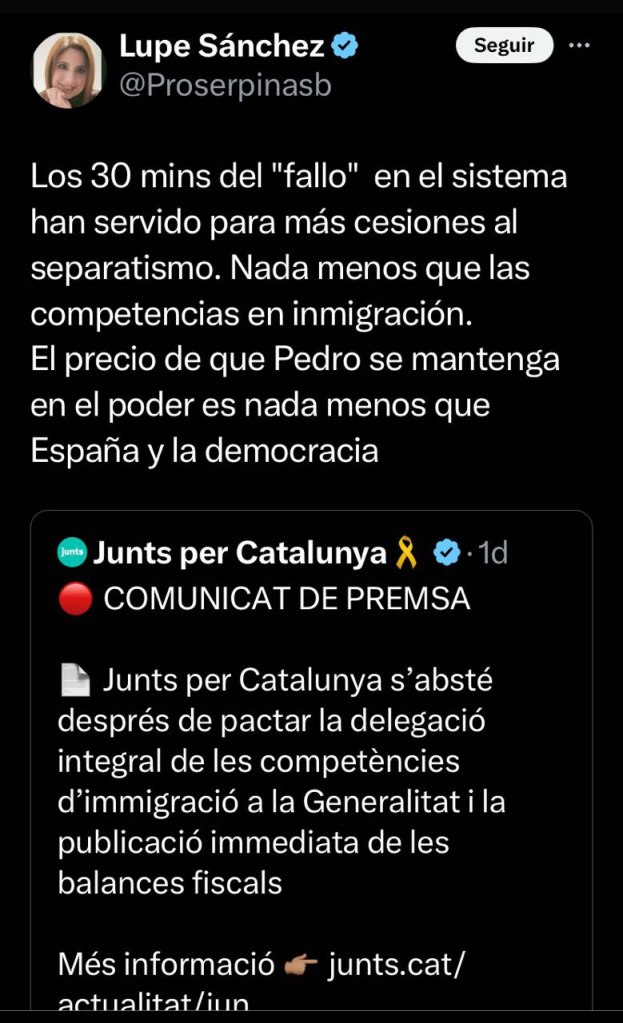The width and height of the screenshot is (623, 1023).
Task: Open the post's overflow menu
Action: point(578,45)
